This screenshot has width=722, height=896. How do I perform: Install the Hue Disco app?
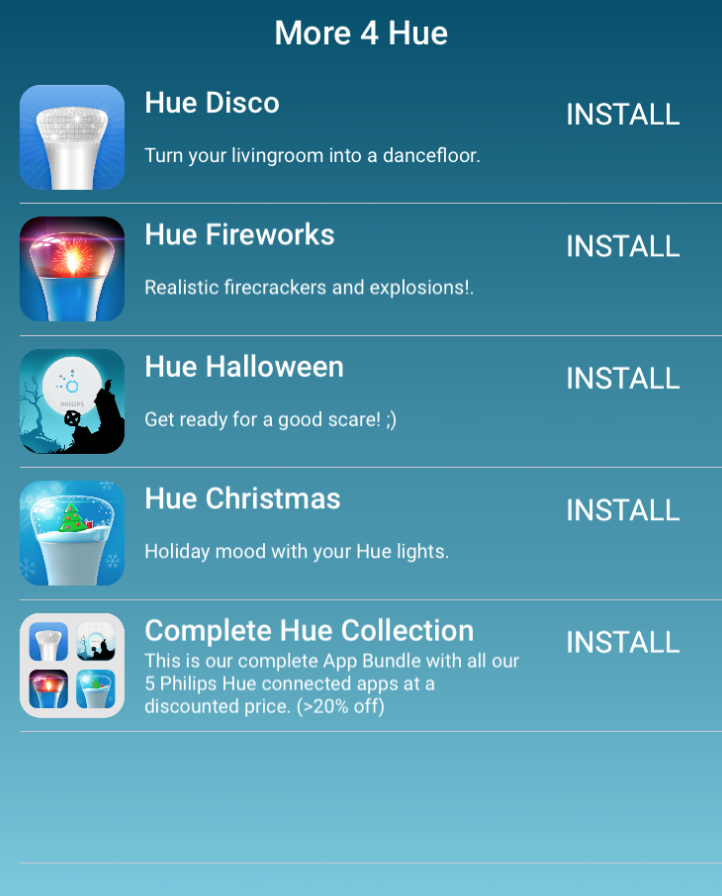tap(622, 115)
